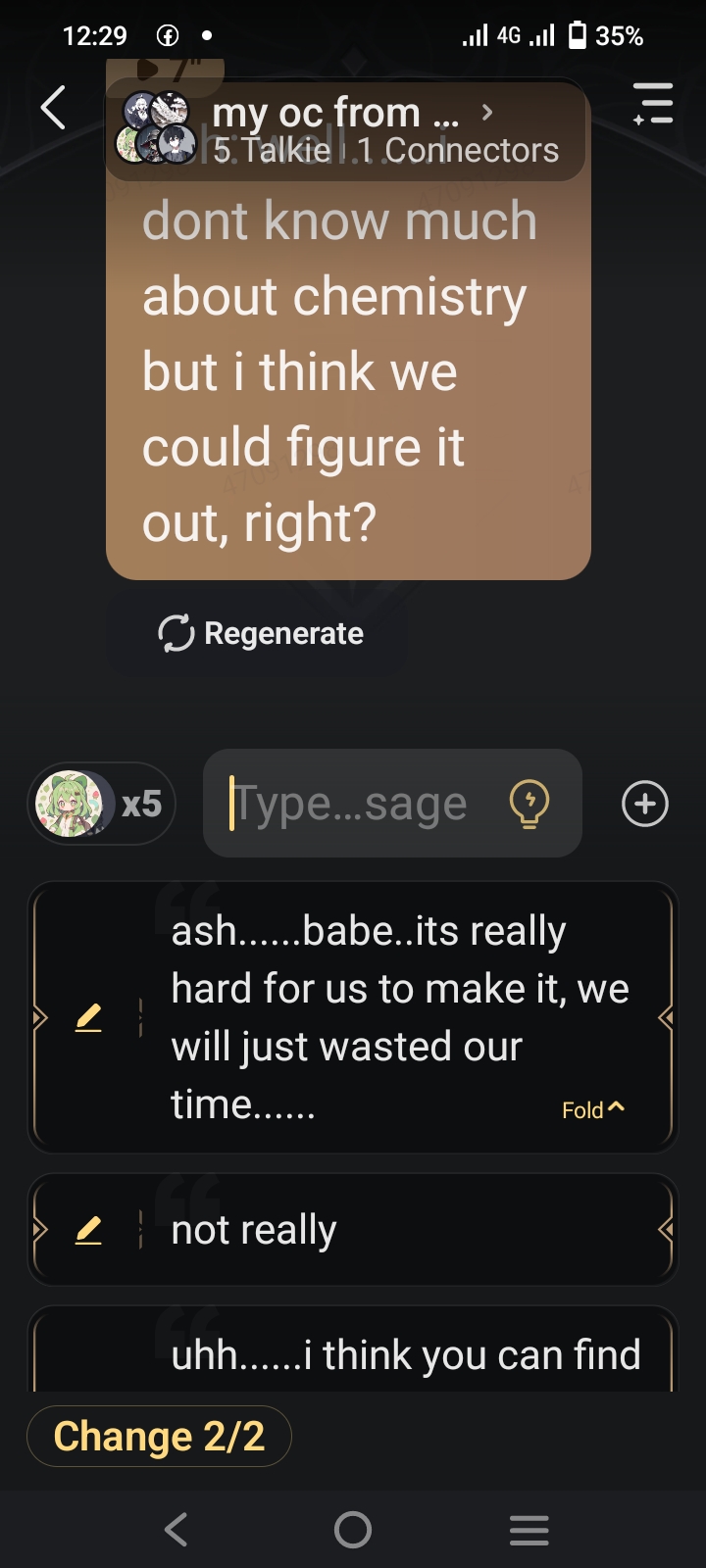Fold the expanded suggested reply
The image size is (706, 1568).
592,1109
